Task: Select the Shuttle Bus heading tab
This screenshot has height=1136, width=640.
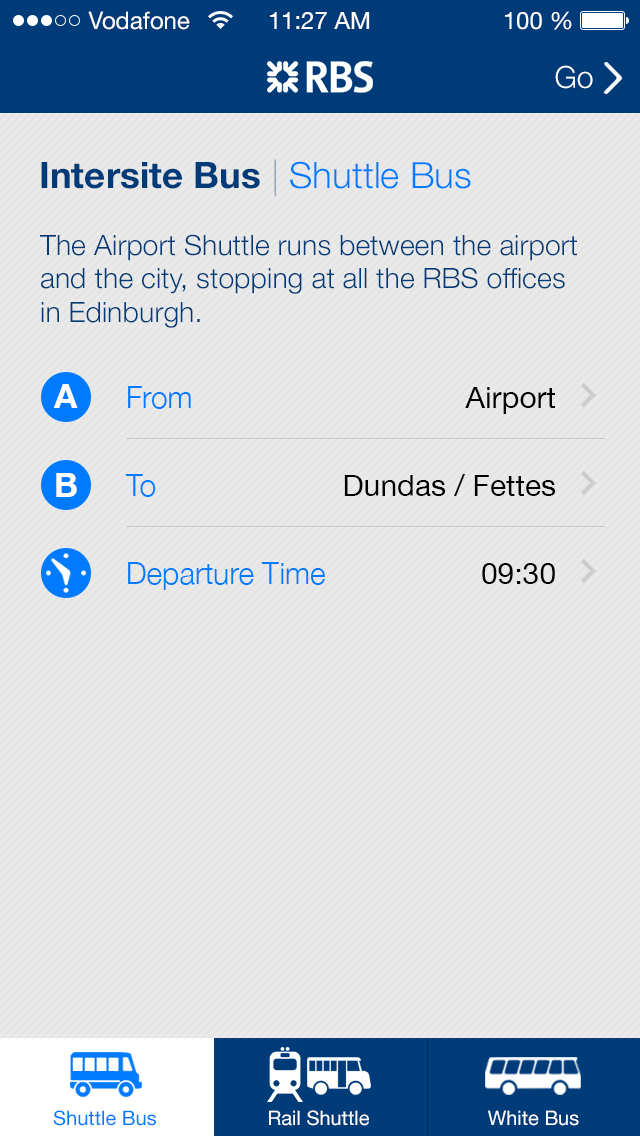Action: 380,176
